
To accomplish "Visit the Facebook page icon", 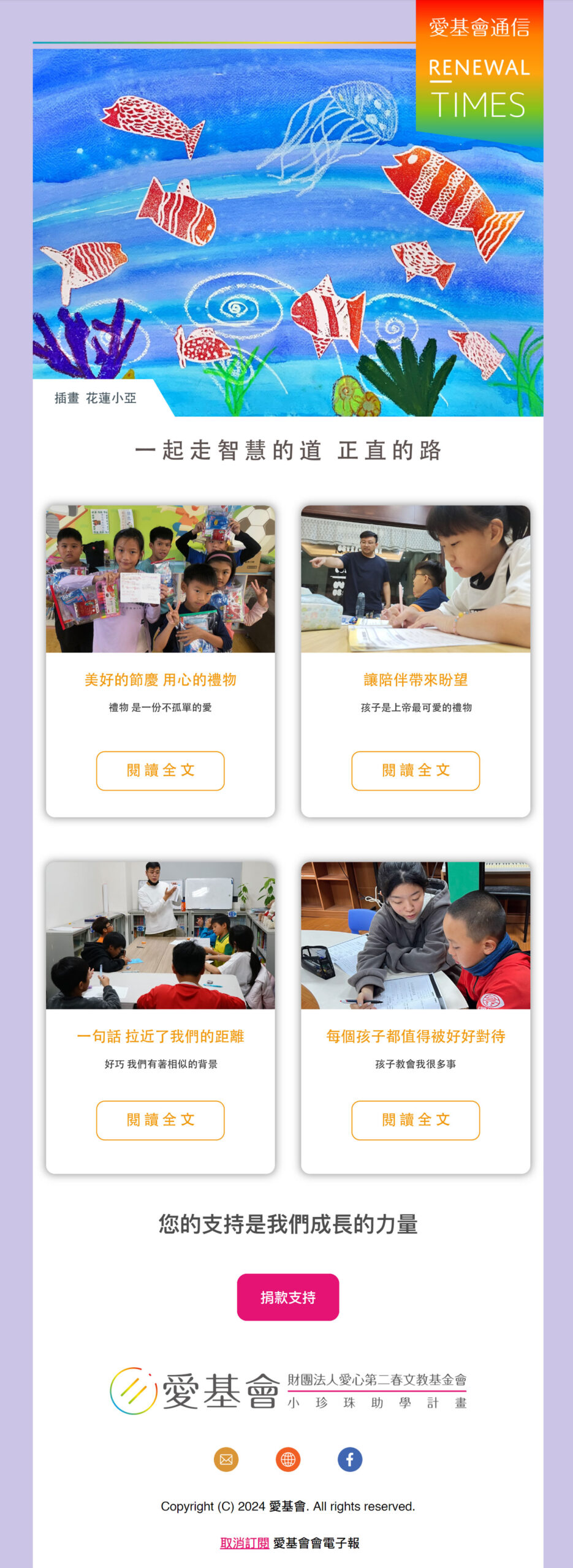I will pyautogui.click(x=350, y=1460).
